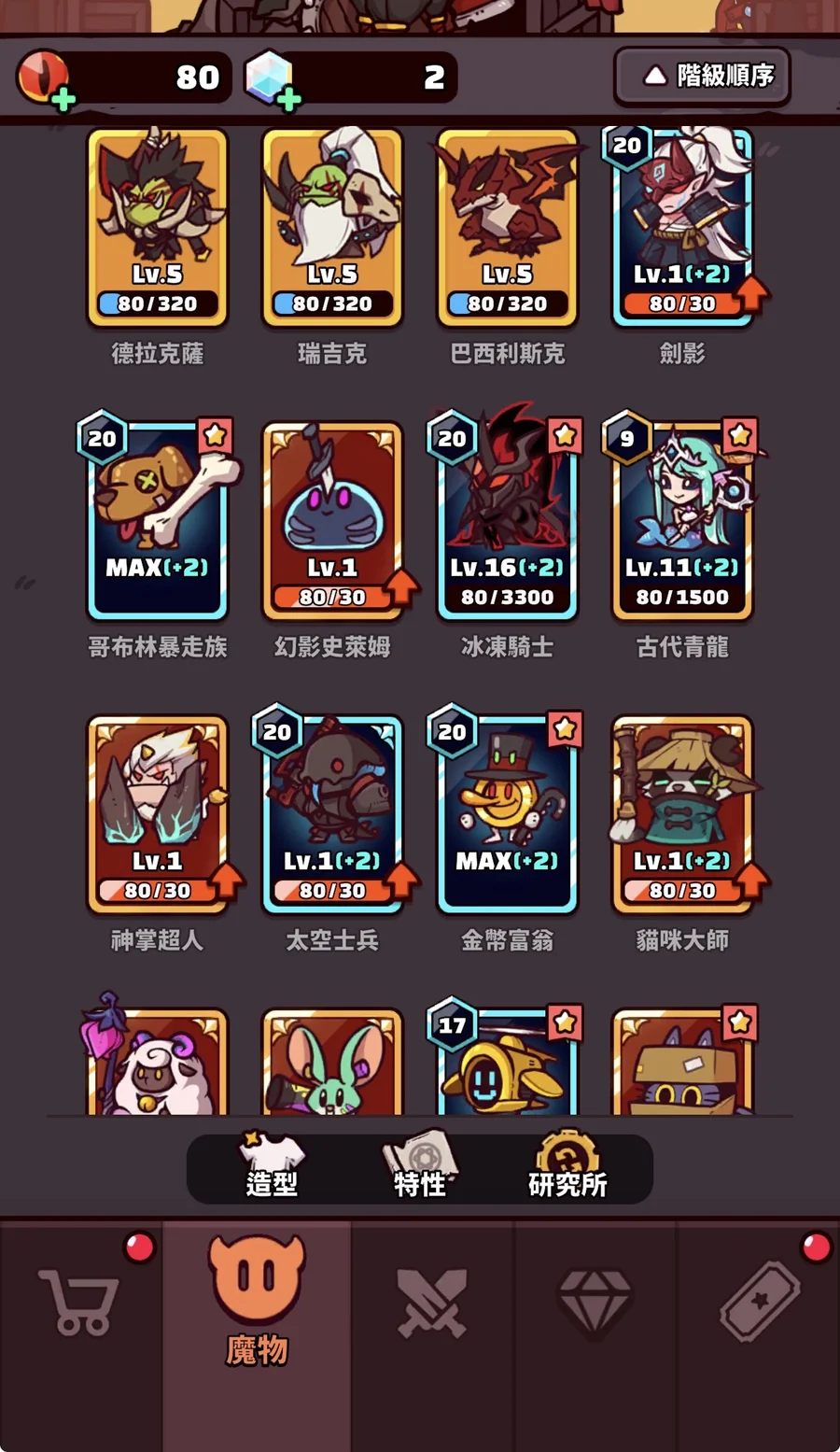
Task: Open the 特性 traits menu
Action: coord(419,1167)
